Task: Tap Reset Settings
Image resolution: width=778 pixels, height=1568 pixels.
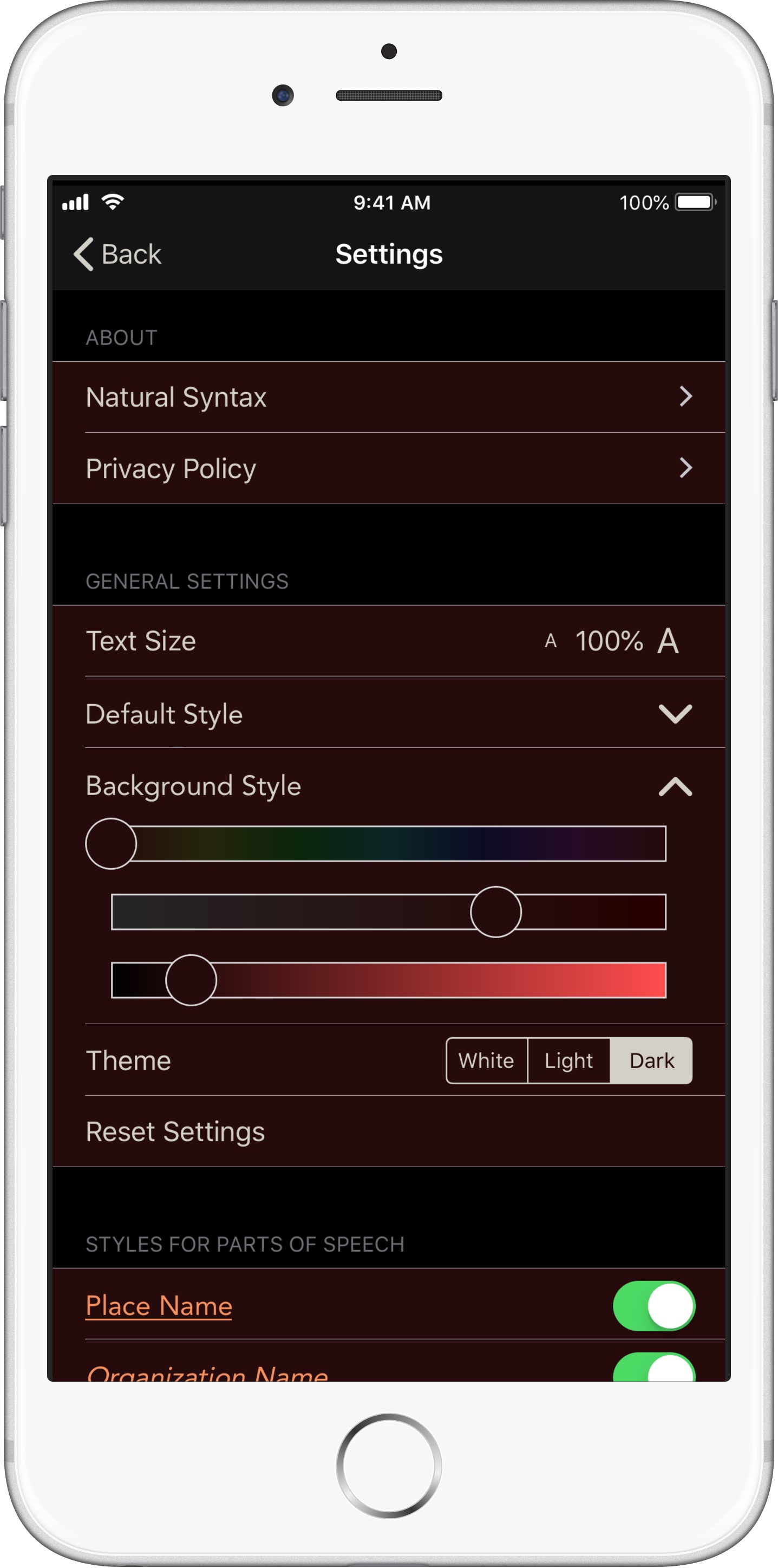Action: 175,1131
